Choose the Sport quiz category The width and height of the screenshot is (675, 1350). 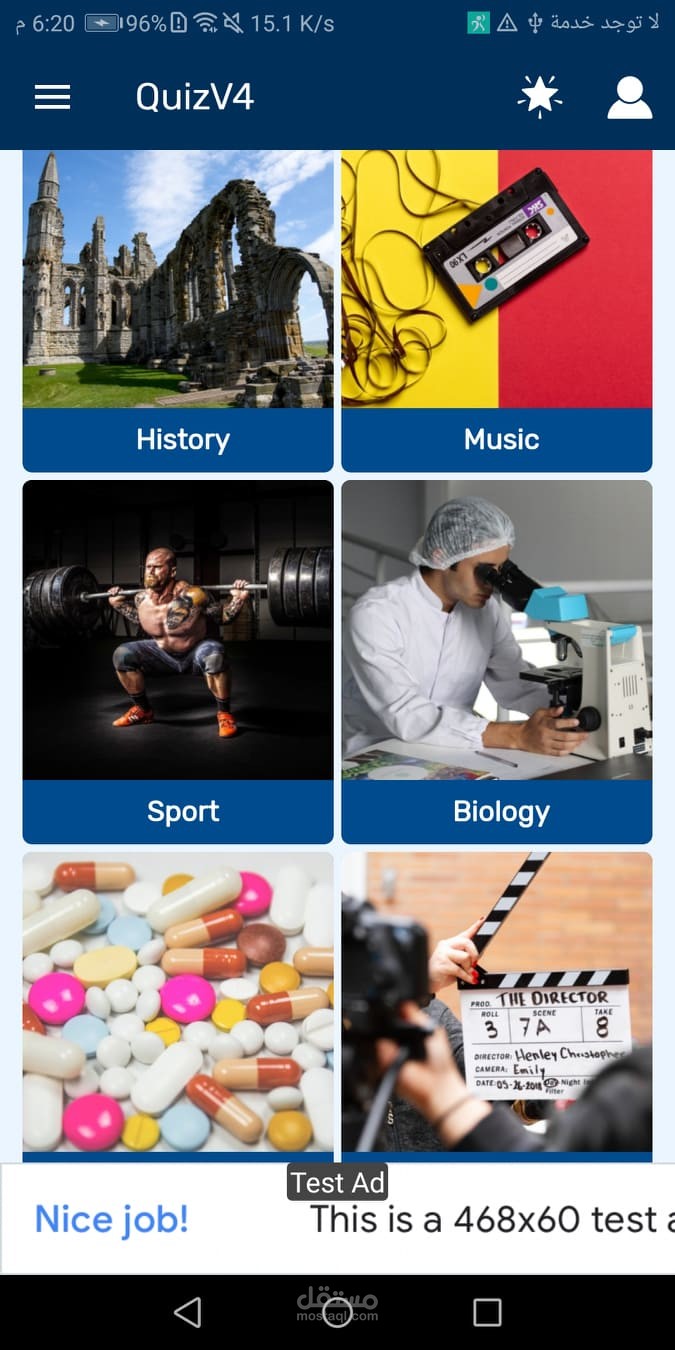[178, 661]
